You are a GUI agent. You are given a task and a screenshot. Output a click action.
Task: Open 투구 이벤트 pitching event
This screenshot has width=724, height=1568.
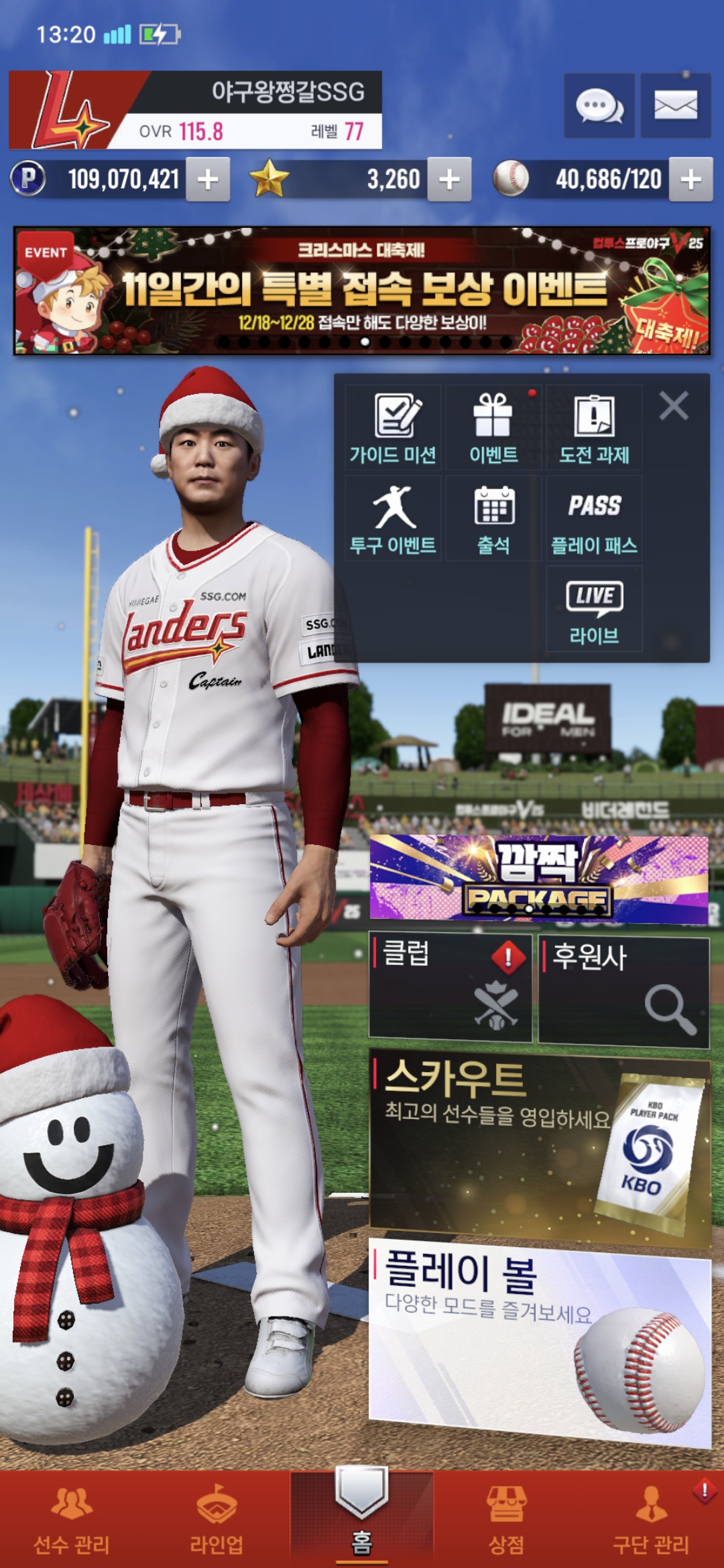[394, 518]
